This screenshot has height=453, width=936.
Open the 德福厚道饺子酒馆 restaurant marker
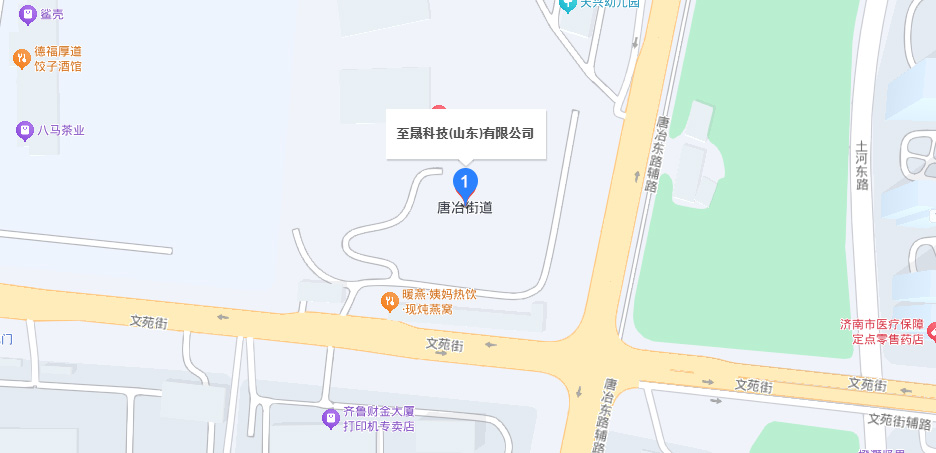click(22, 58)
